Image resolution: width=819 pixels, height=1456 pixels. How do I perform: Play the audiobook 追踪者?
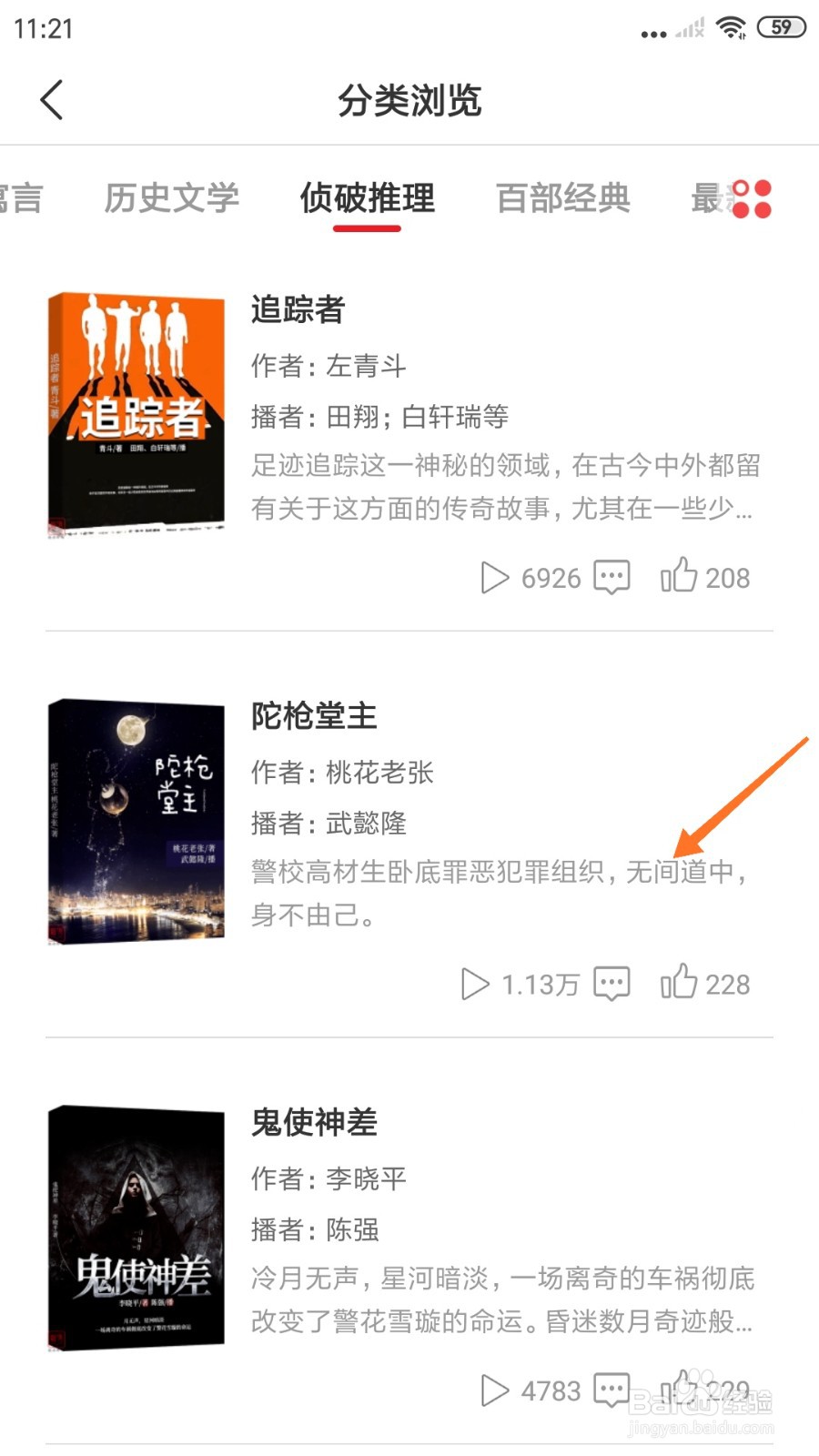point(496,577)
